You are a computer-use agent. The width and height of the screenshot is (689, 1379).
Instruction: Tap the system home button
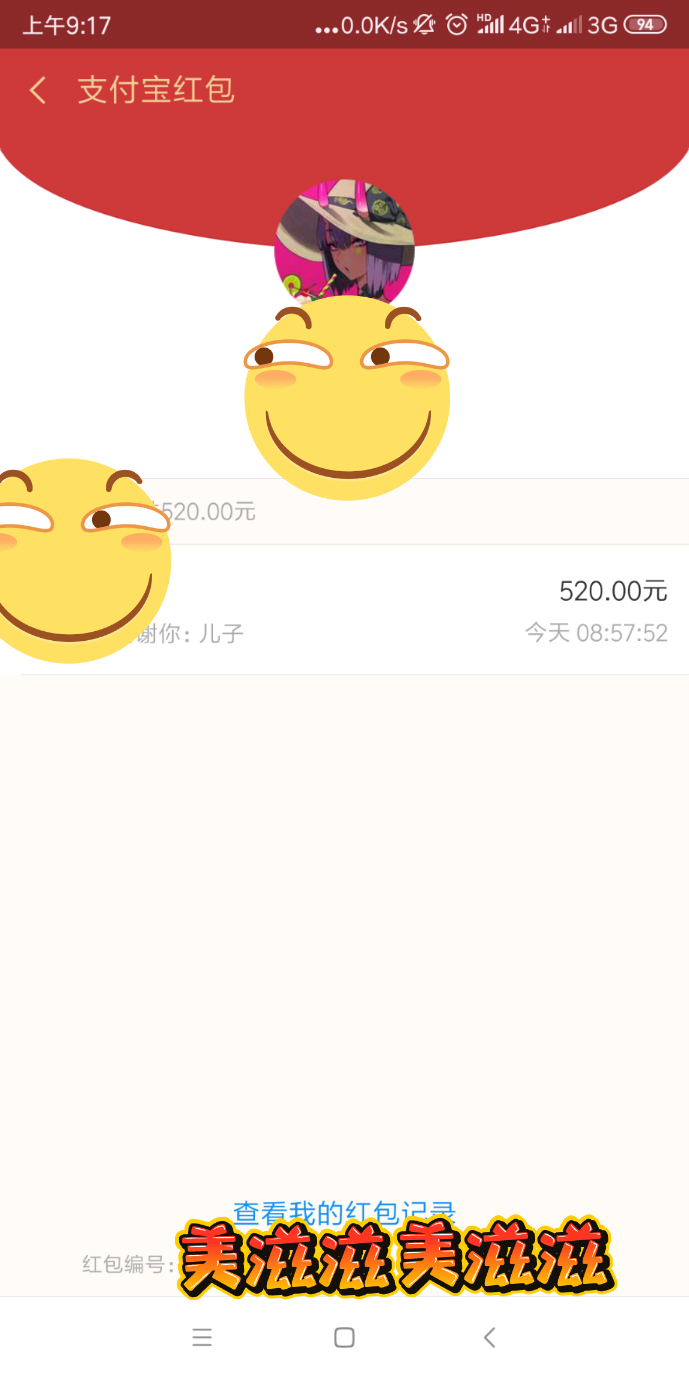click(344, 1338)
